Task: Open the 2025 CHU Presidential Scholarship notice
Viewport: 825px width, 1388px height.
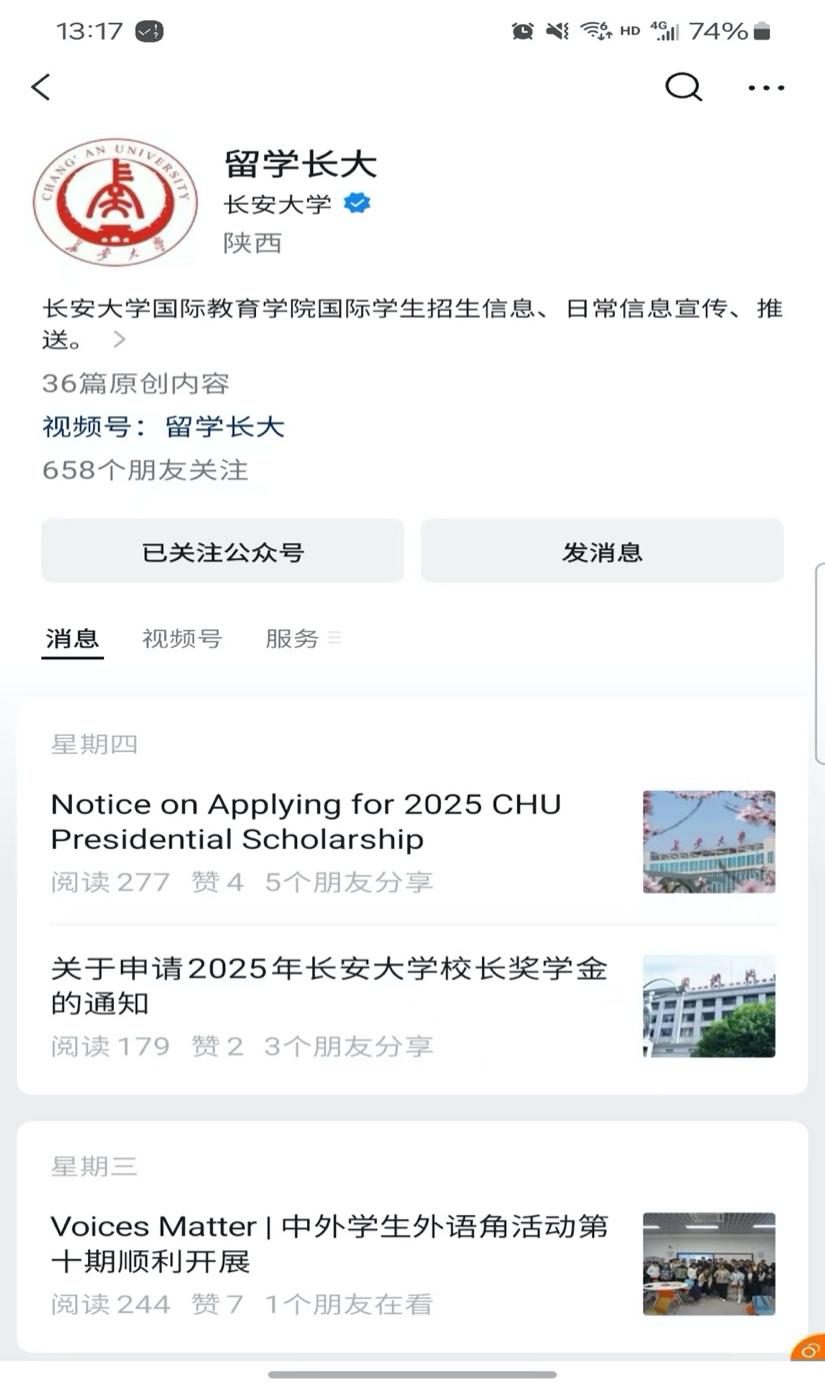Action: [x=306, y=822]
